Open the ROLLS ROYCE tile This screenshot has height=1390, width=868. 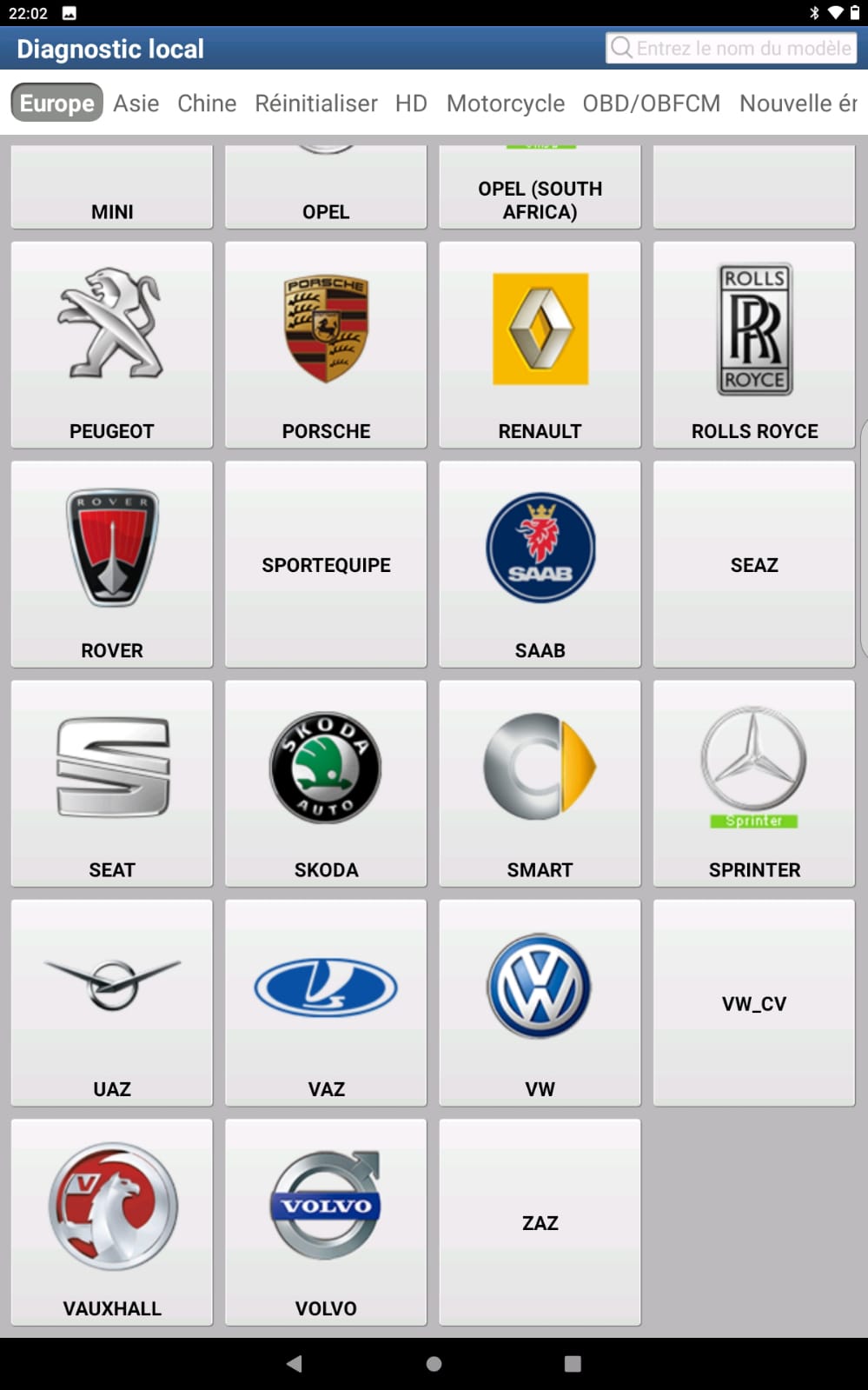coord(754,345)
